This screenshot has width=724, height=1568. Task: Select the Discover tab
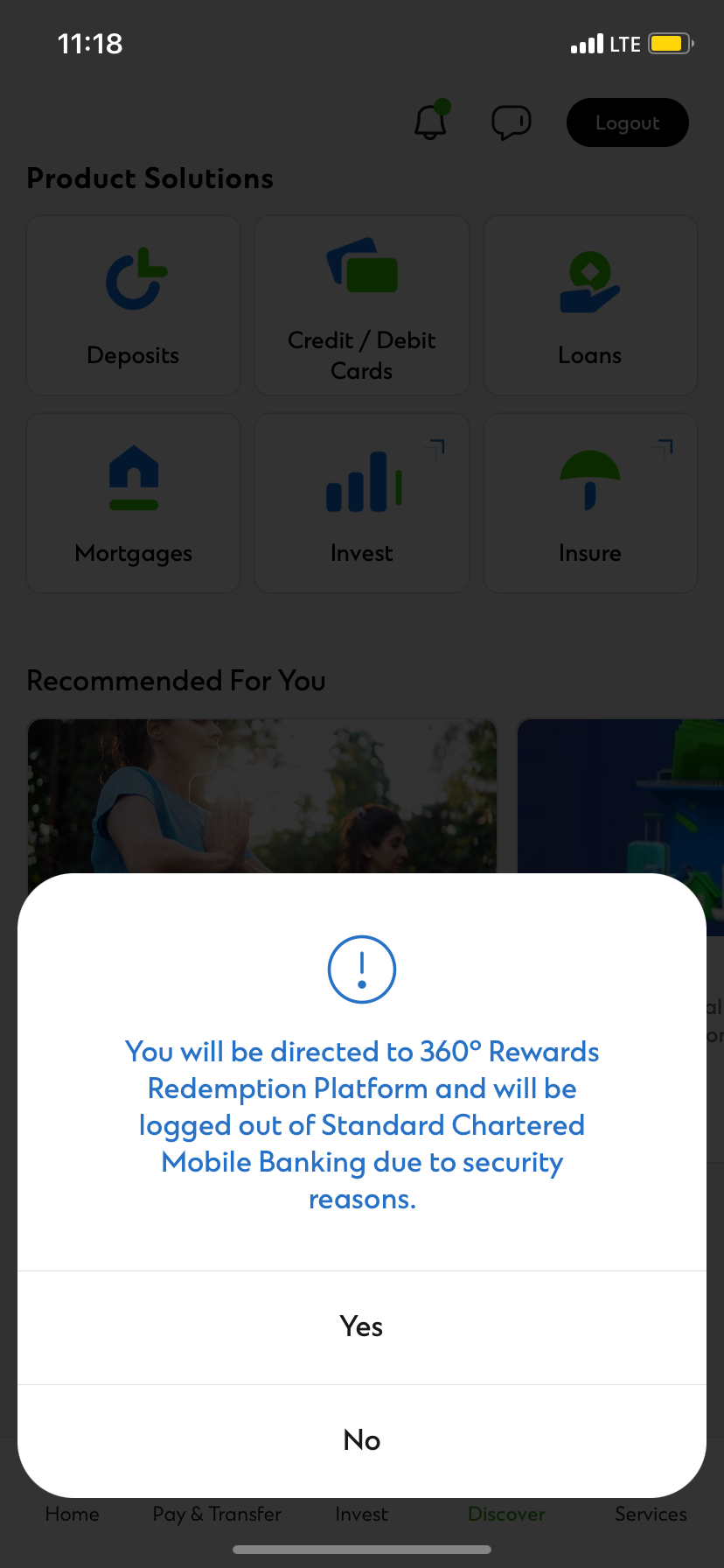(505, 1514)
